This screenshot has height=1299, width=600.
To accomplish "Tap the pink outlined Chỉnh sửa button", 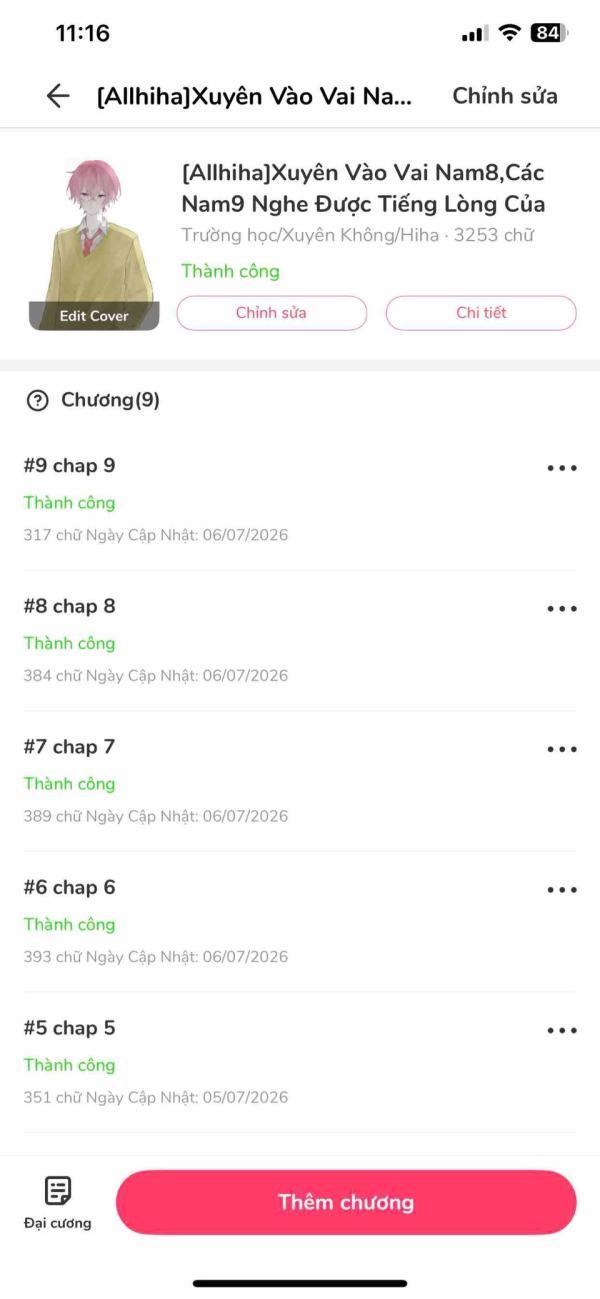I will [x=272, y=313].
